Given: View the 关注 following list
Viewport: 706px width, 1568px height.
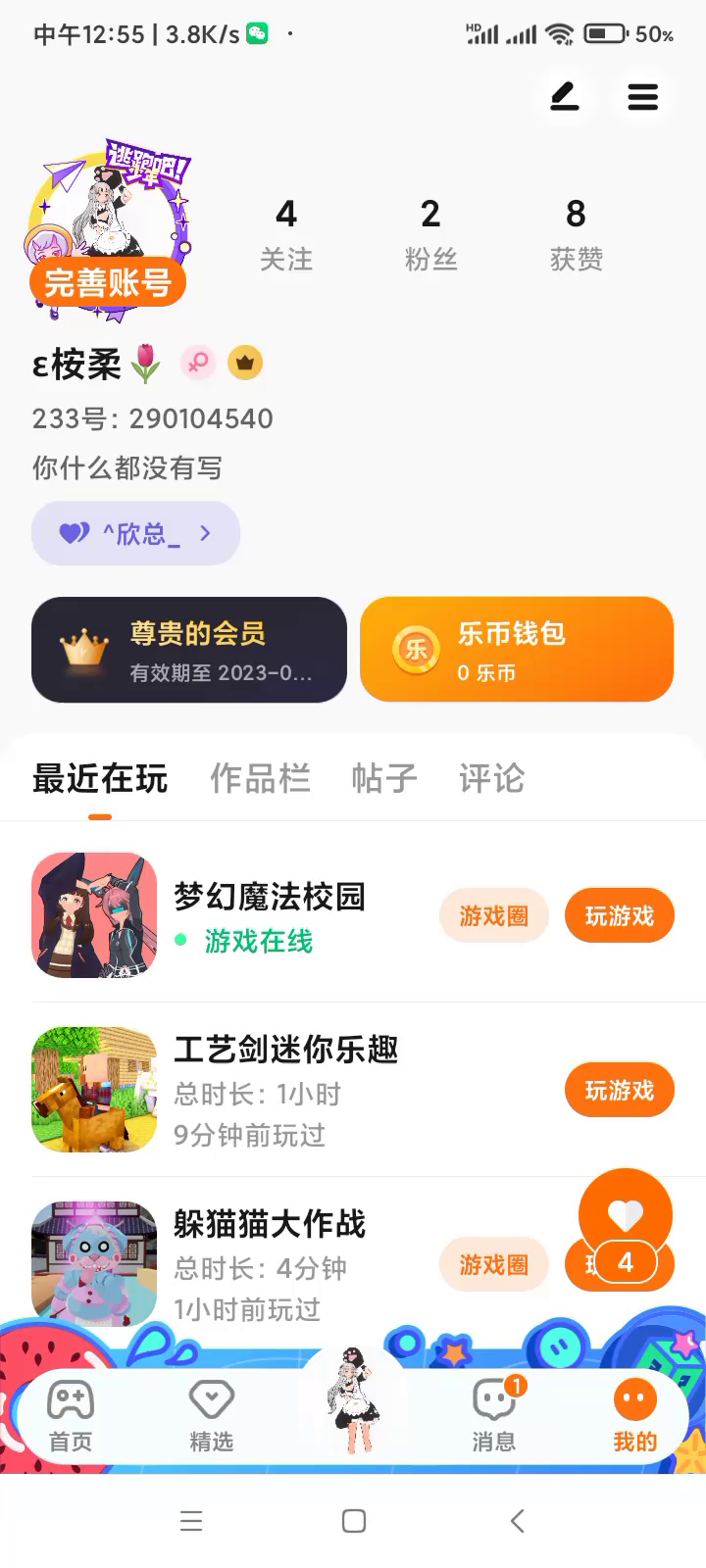Looking at the screenshot, I should (286, 233).
